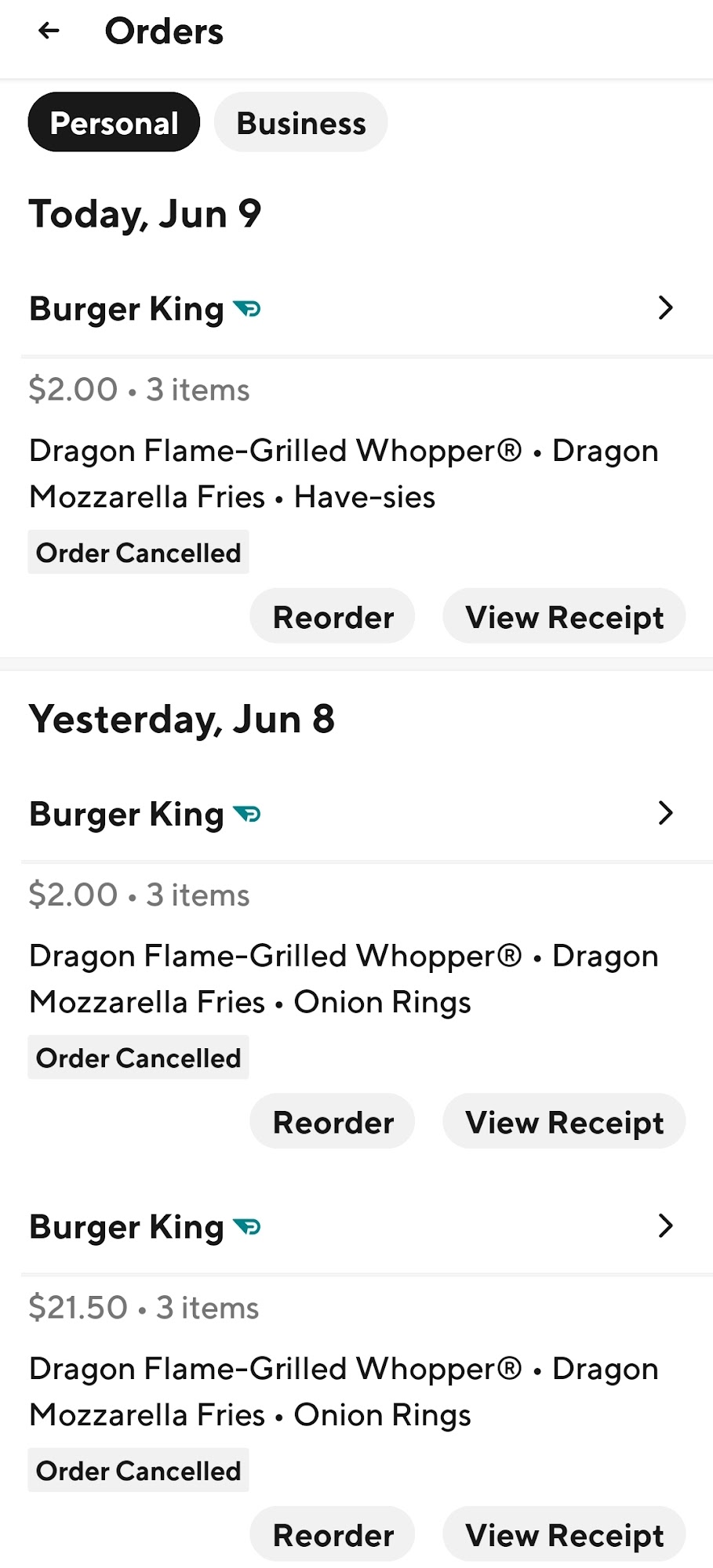Reorder the $21.50 Burger King order
Image resolution: width=713 pixels, height=1568 pixels.
[x=333, y=1535]
